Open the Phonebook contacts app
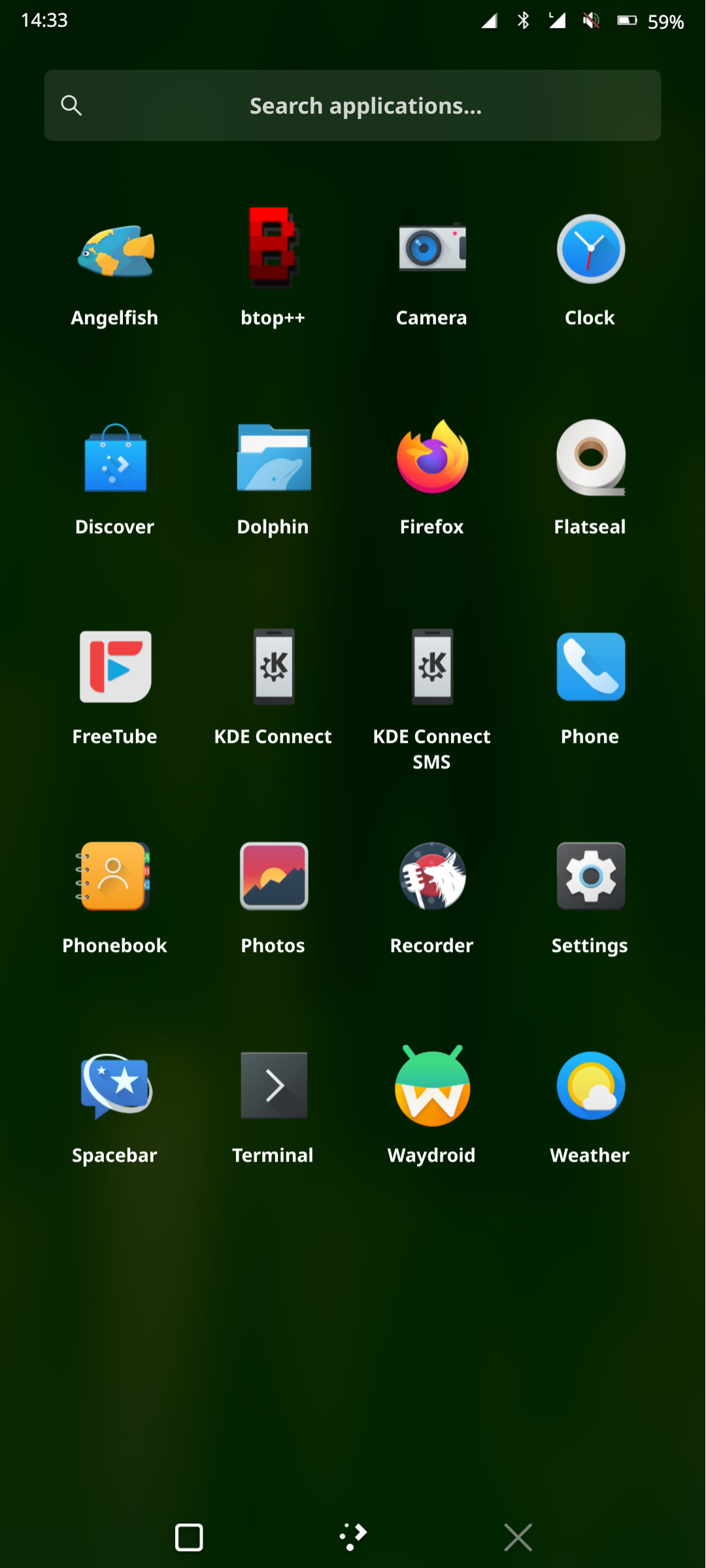 115,876
